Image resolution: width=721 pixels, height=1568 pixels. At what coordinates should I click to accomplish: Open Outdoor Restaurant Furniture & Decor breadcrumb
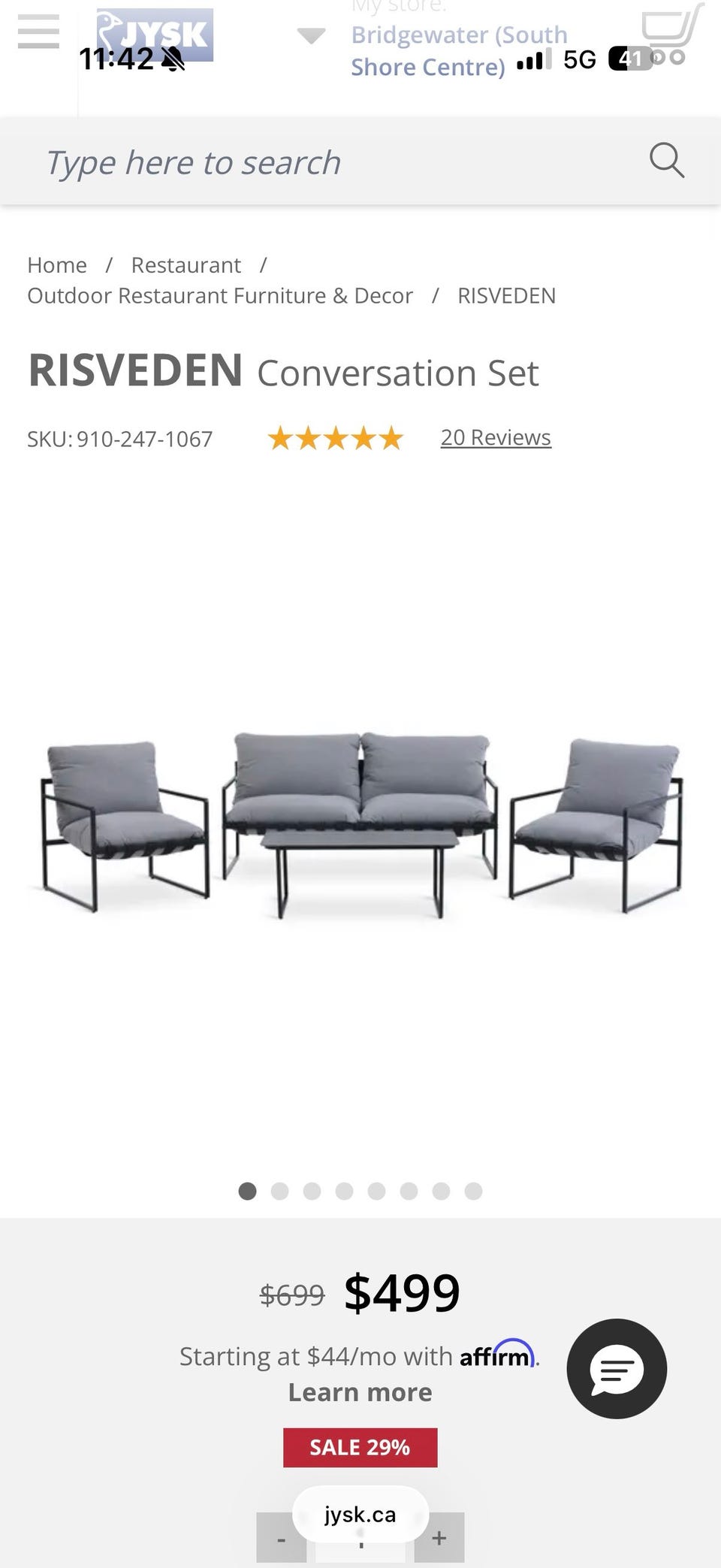(220, 296)
